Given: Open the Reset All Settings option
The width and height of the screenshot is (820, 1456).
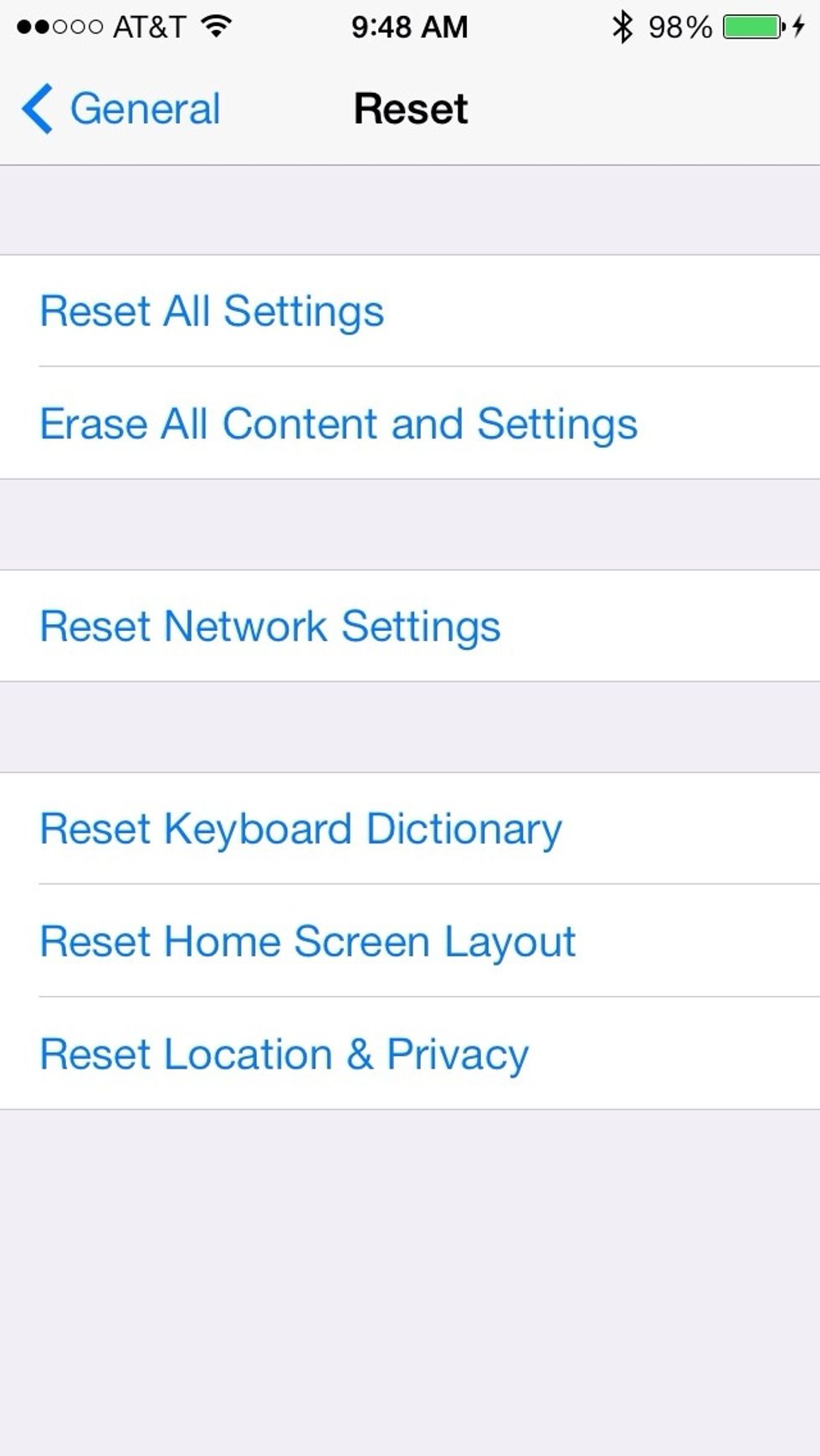Looking at the screenshot, I should coord(212,310).
